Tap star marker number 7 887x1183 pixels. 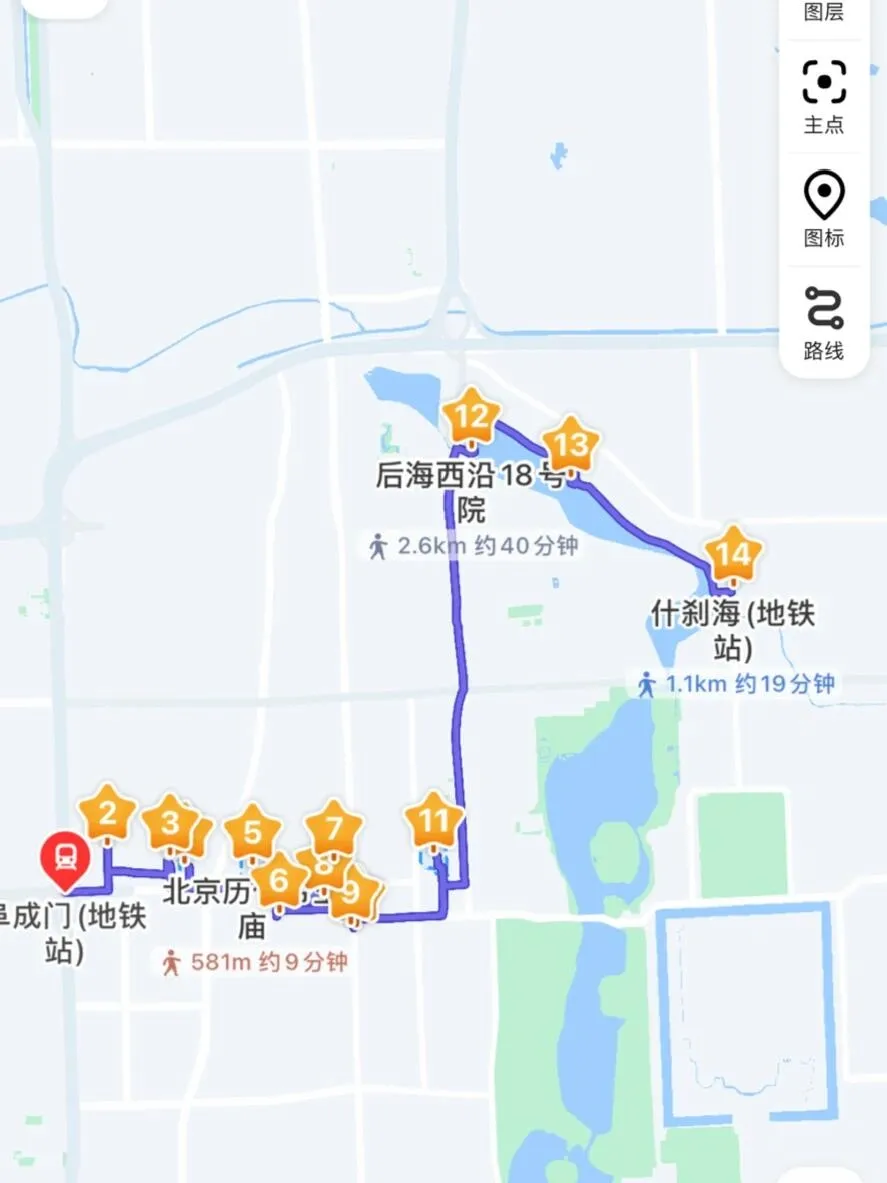click(x=334, y=828)
